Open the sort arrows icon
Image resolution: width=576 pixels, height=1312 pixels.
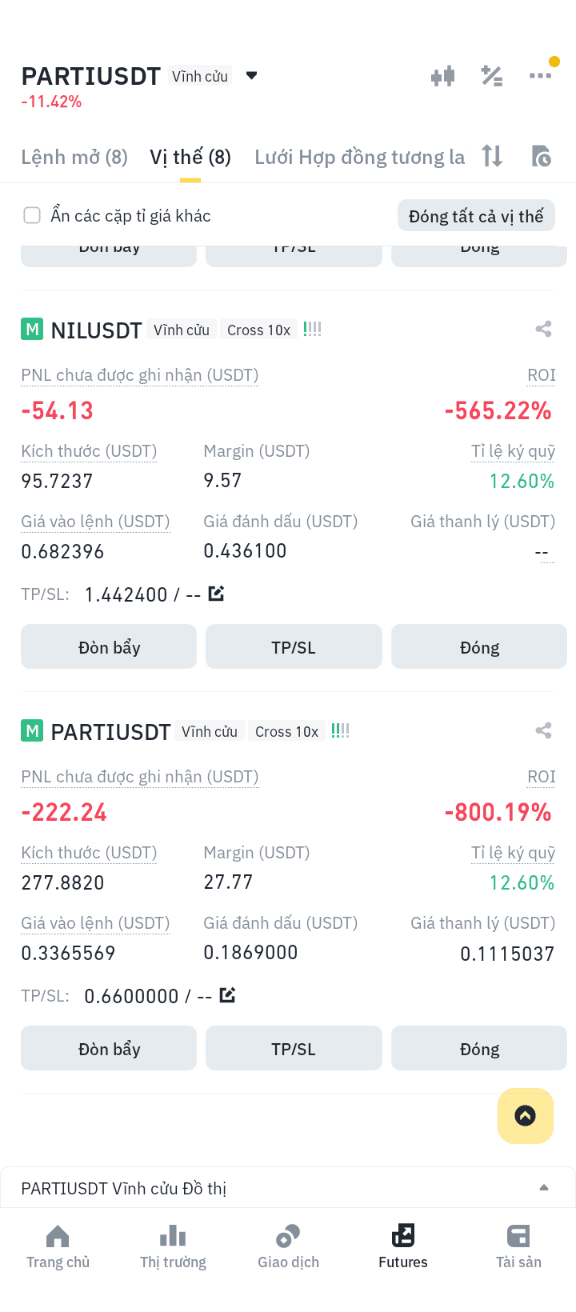pyautogui.click(x=492, y=156)
